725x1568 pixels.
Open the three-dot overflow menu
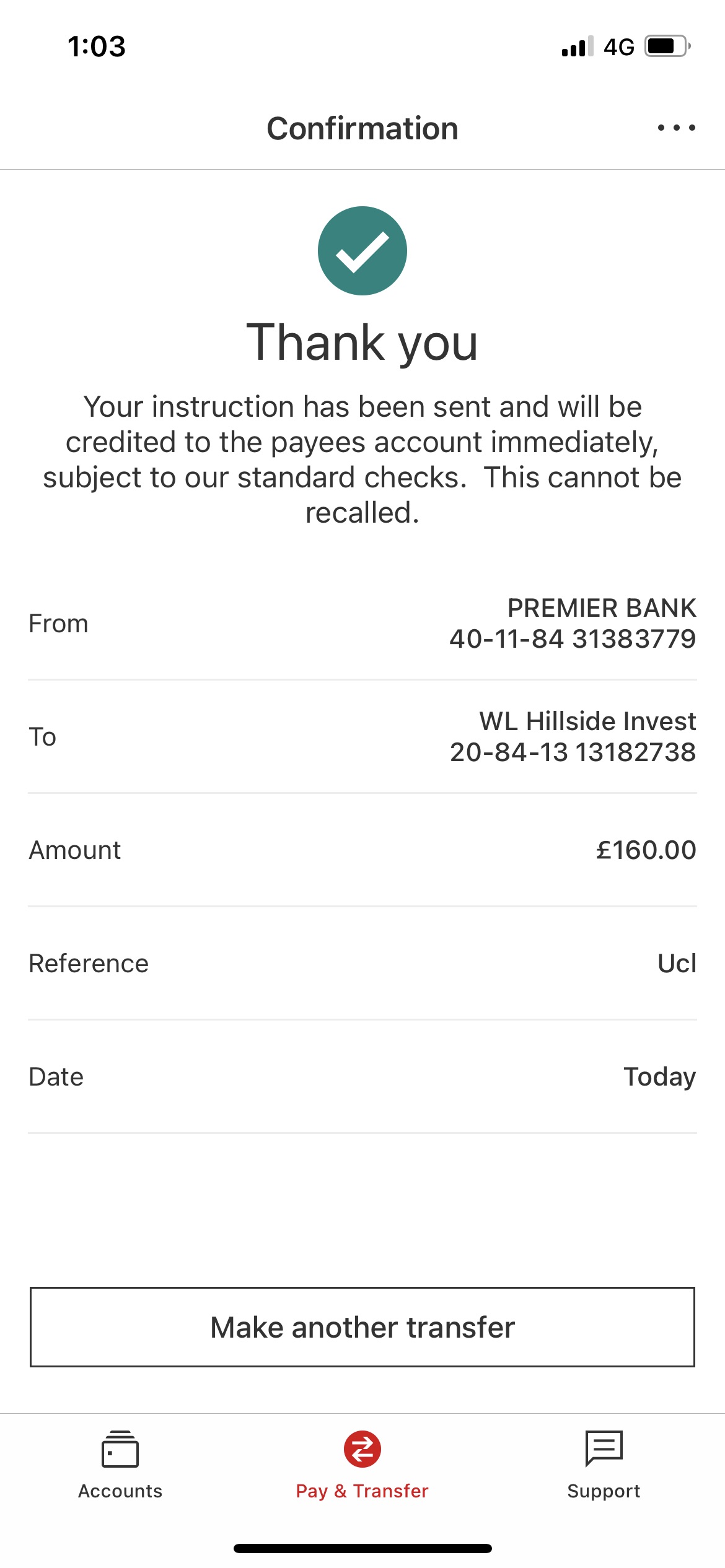click(x=676, y=128)
